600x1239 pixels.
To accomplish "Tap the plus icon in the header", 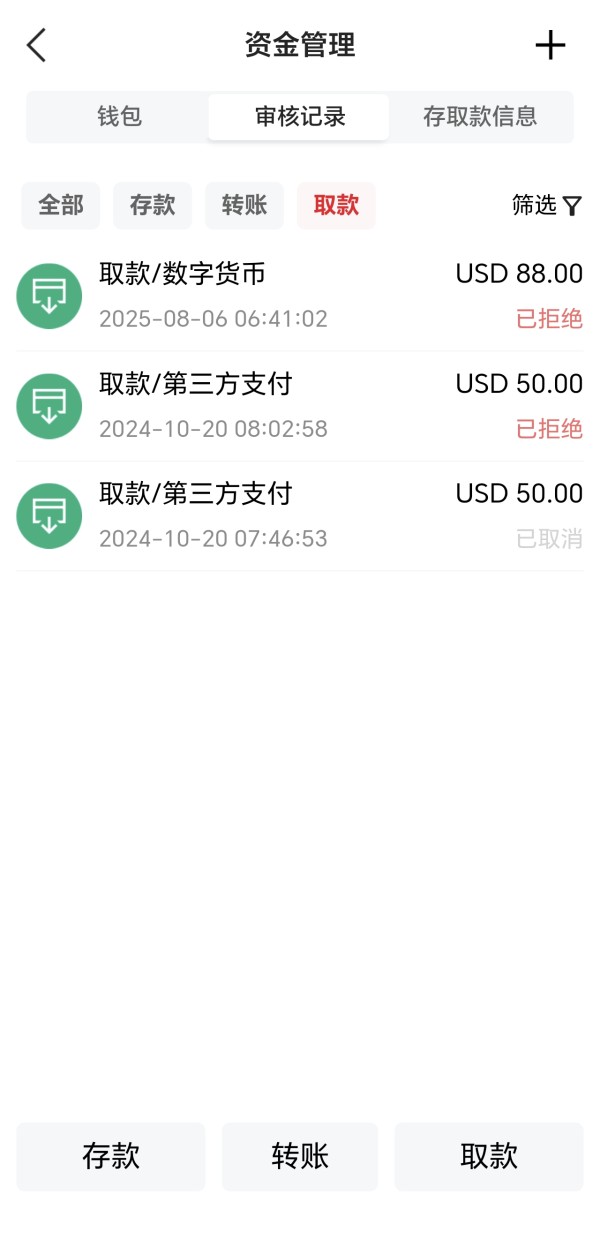I will (x=550, y=45).
